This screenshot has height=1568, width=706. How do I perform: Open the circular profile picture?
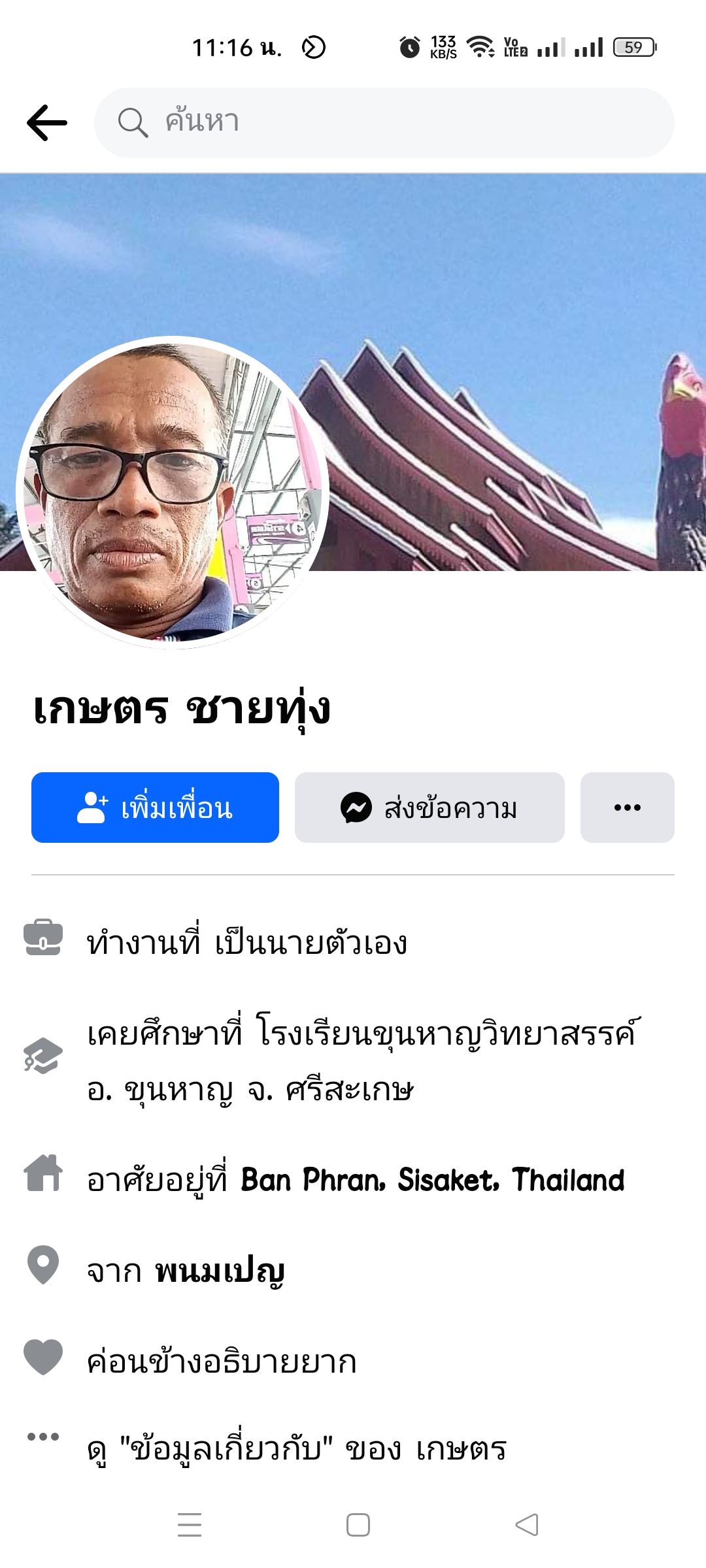[x=173, y=491]
